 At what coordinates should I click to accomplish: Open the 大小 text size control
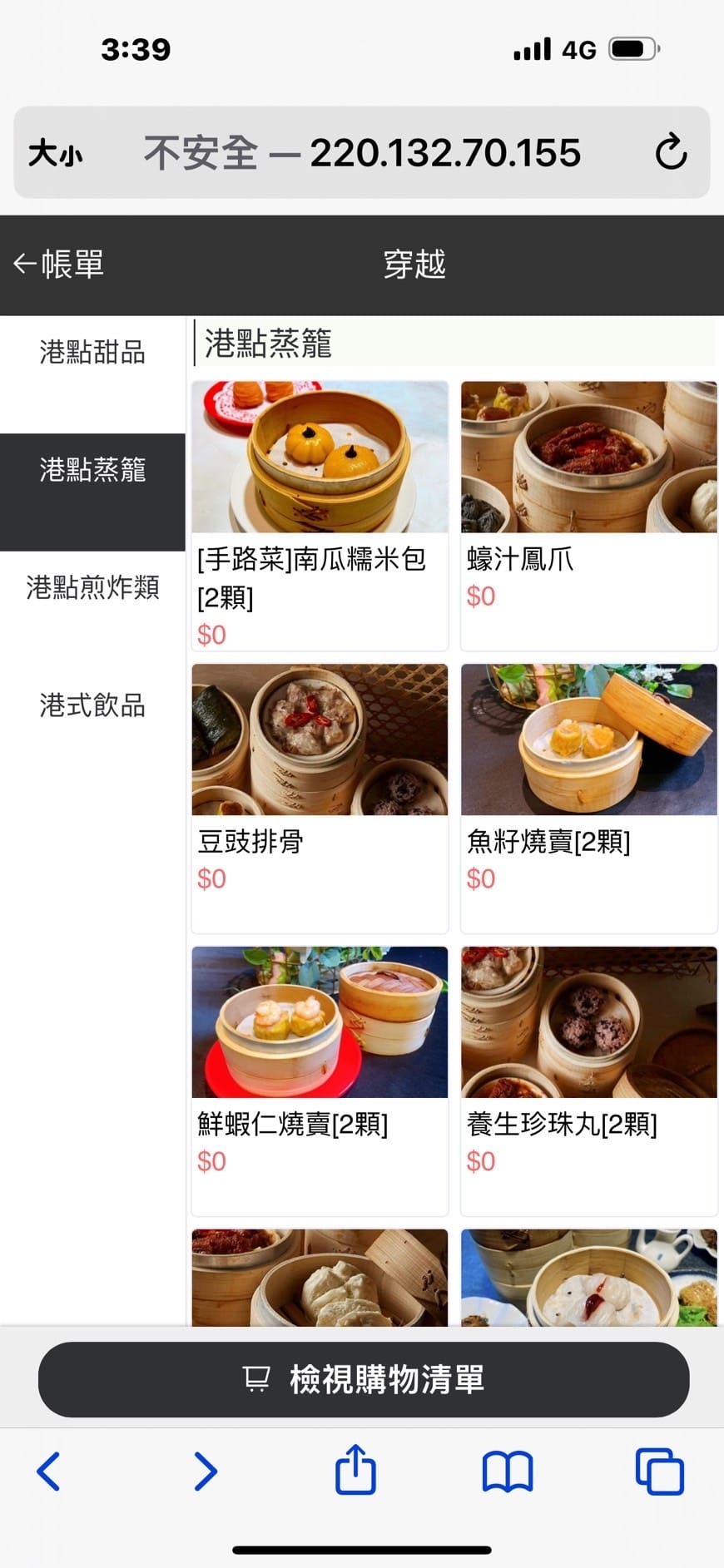tap(54, 154)
